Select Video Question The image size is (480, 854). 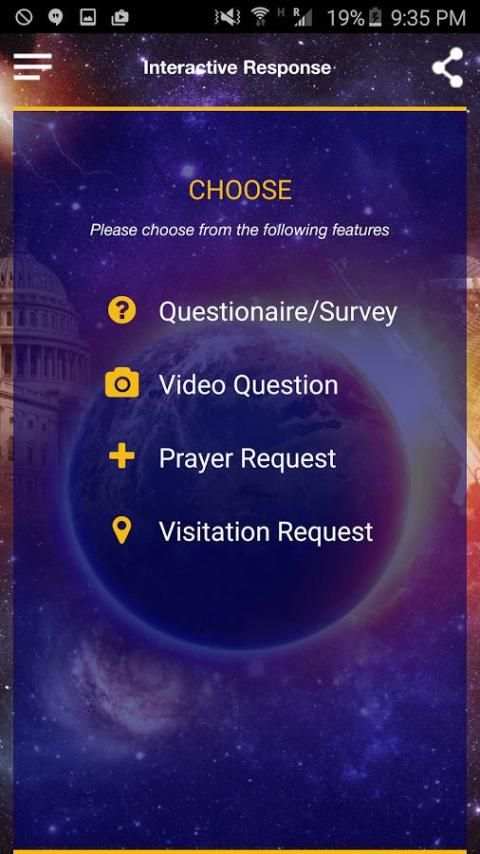coord(222,385)
